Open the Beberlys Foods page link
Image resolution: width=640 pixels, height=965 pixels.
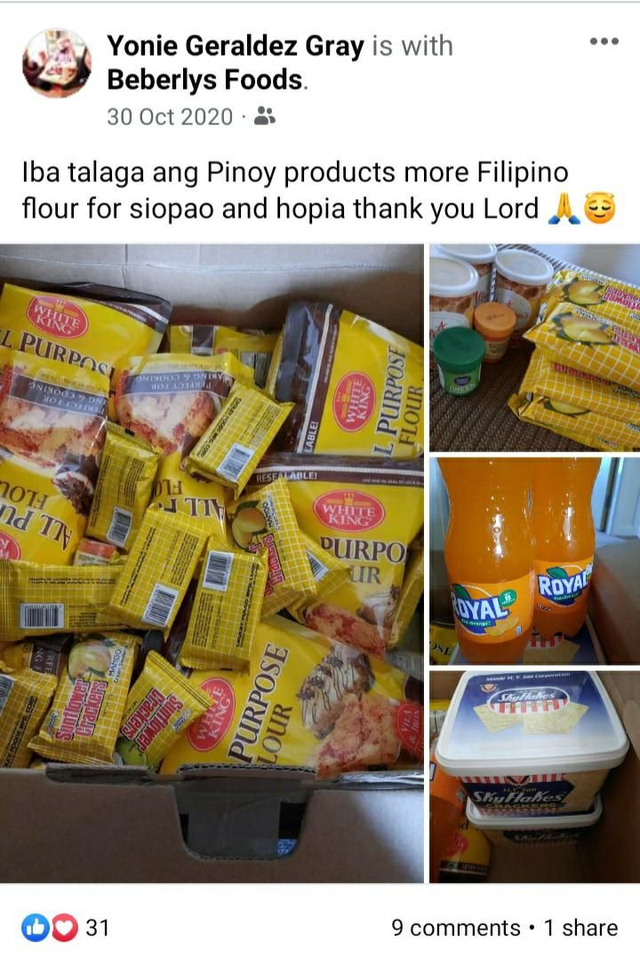[x=204, y=79]
